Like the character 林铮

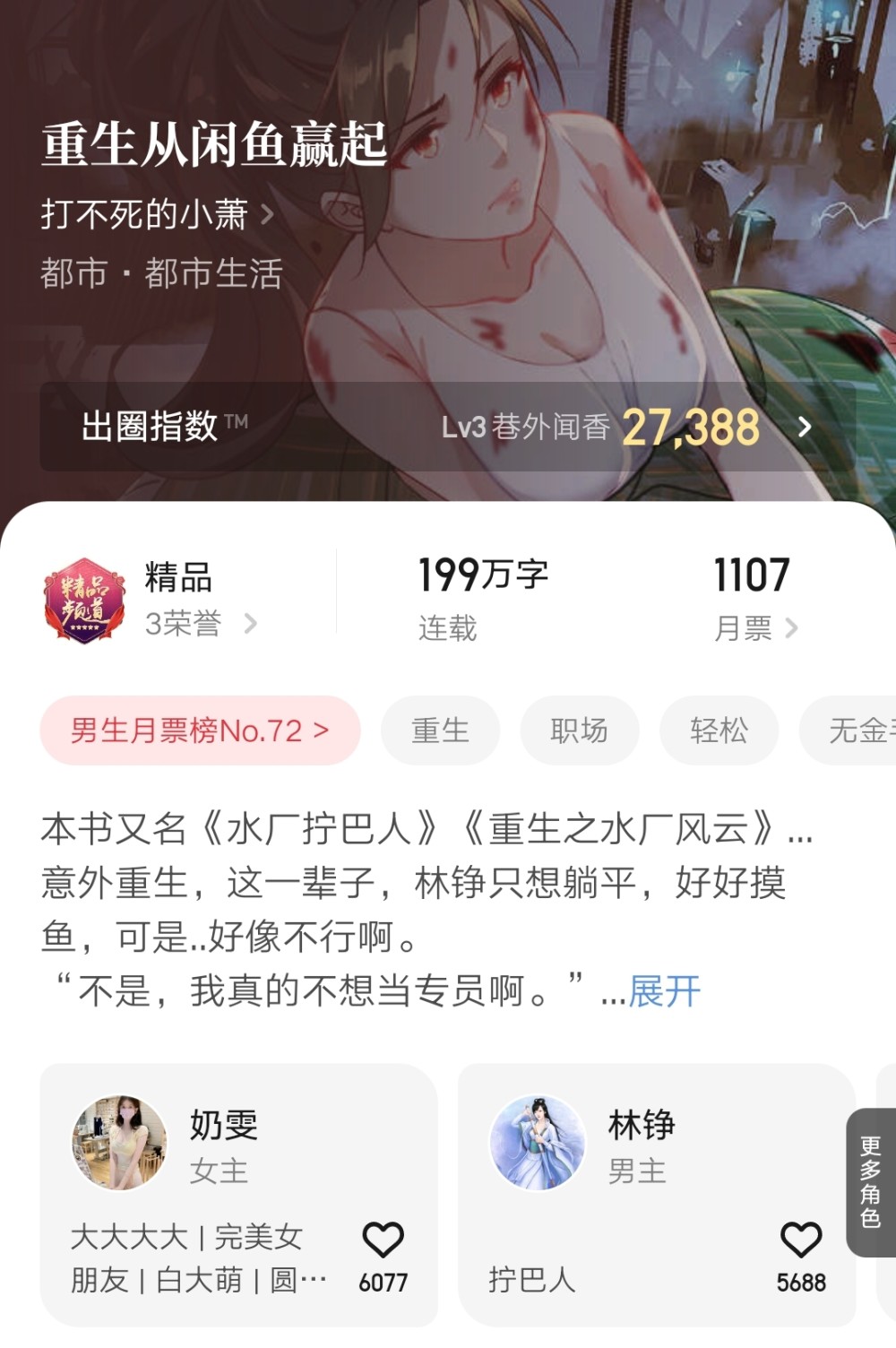(801, 1241)
